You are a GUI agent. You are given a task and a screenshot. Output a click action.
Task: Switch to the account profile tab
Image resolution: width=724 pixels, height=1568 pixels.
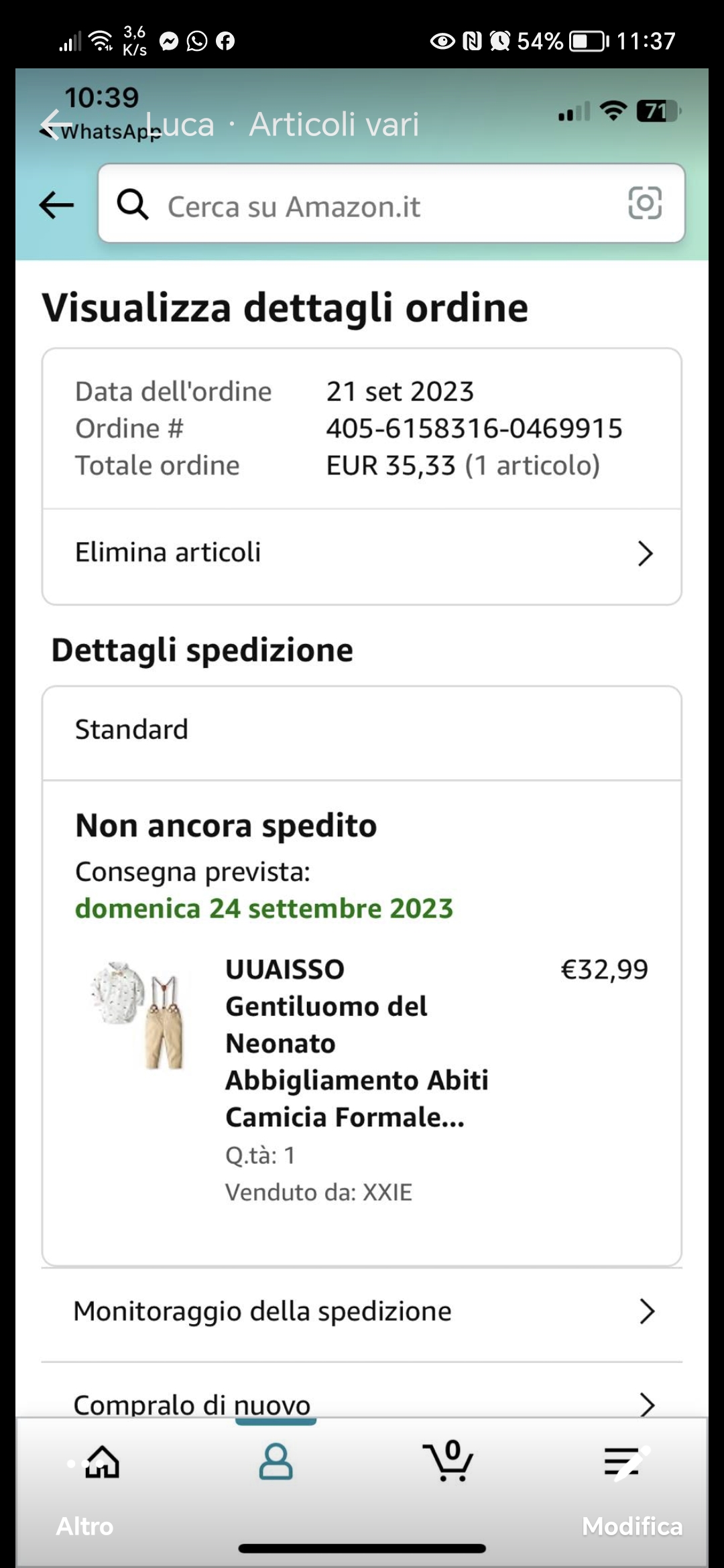click(x=276, y=1462)
